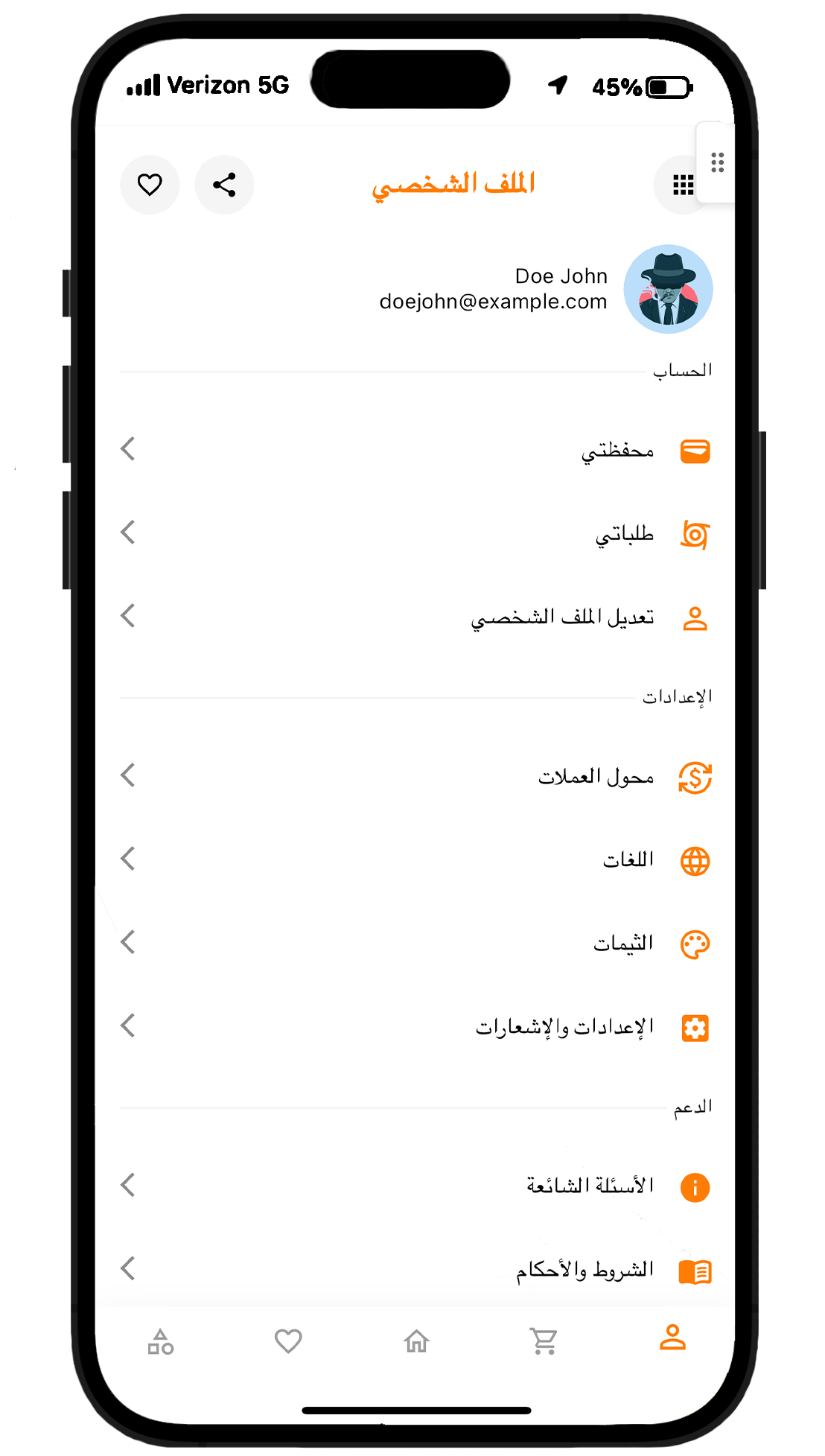Image resolution: width=825 pixels, height=1456 pixels.
Task: Tap the floating drag handle dots
Action: coord(717,162)
